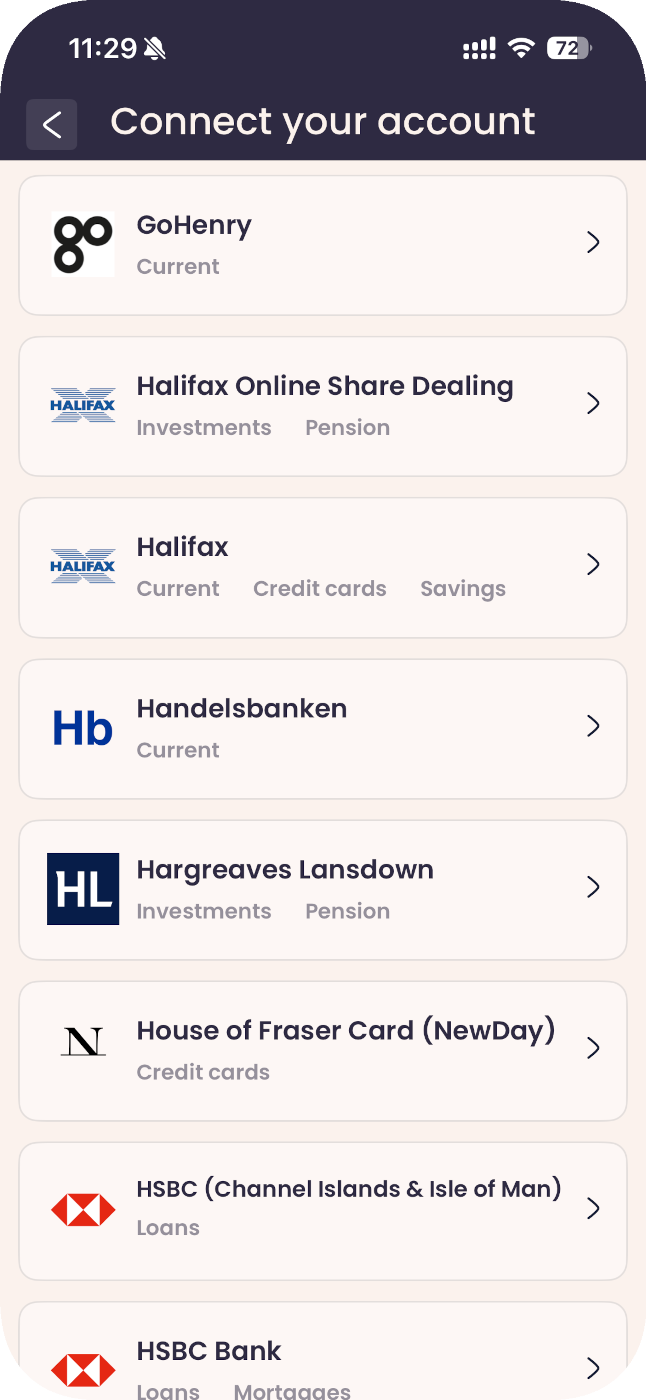Choose Halifax with Current, Credit cards, Savings
The height and width of the screenshot is (1400, 646).
tap(322, 567)
